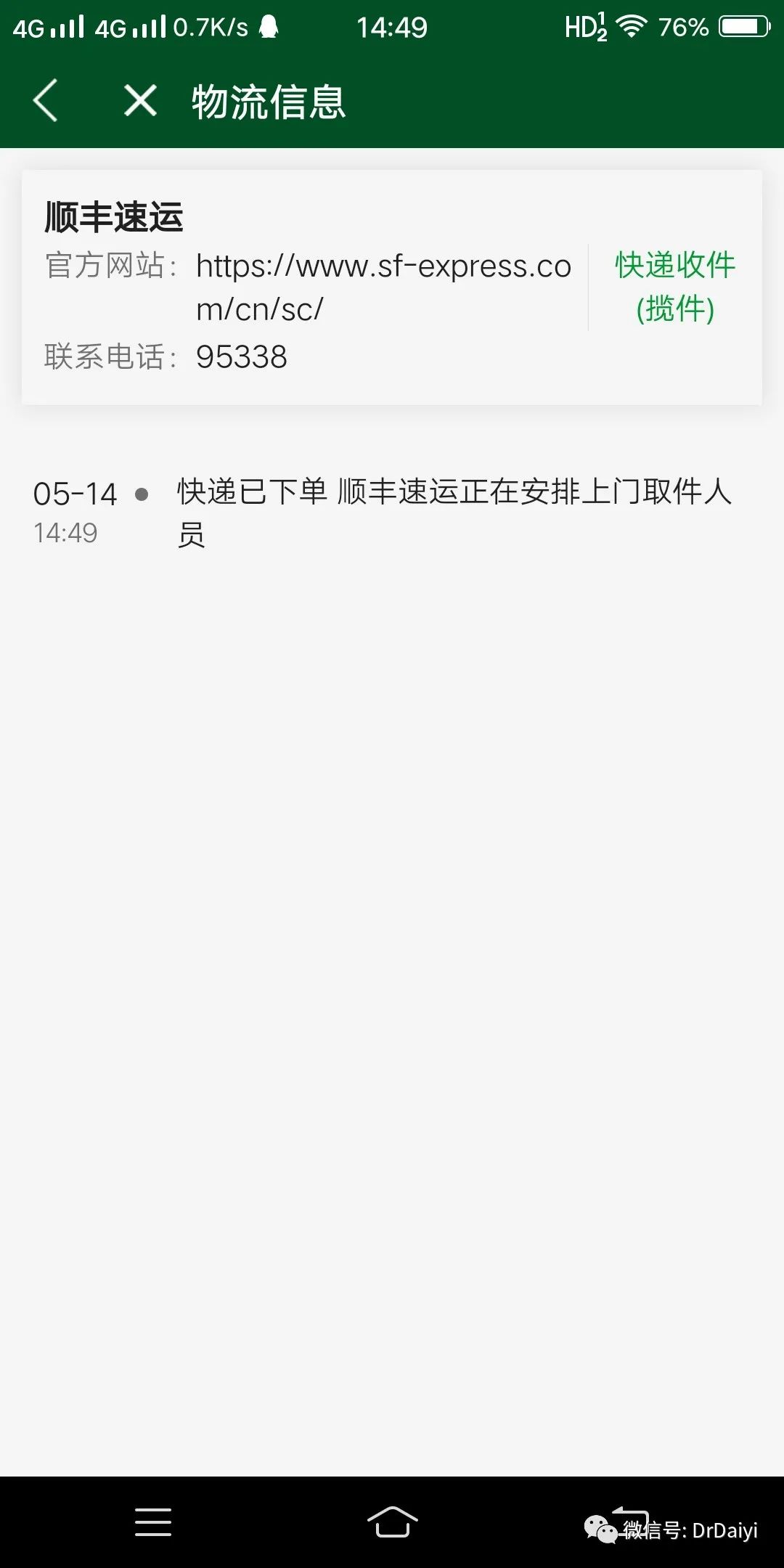Close the 物流信息 page with X

point(140,100)
